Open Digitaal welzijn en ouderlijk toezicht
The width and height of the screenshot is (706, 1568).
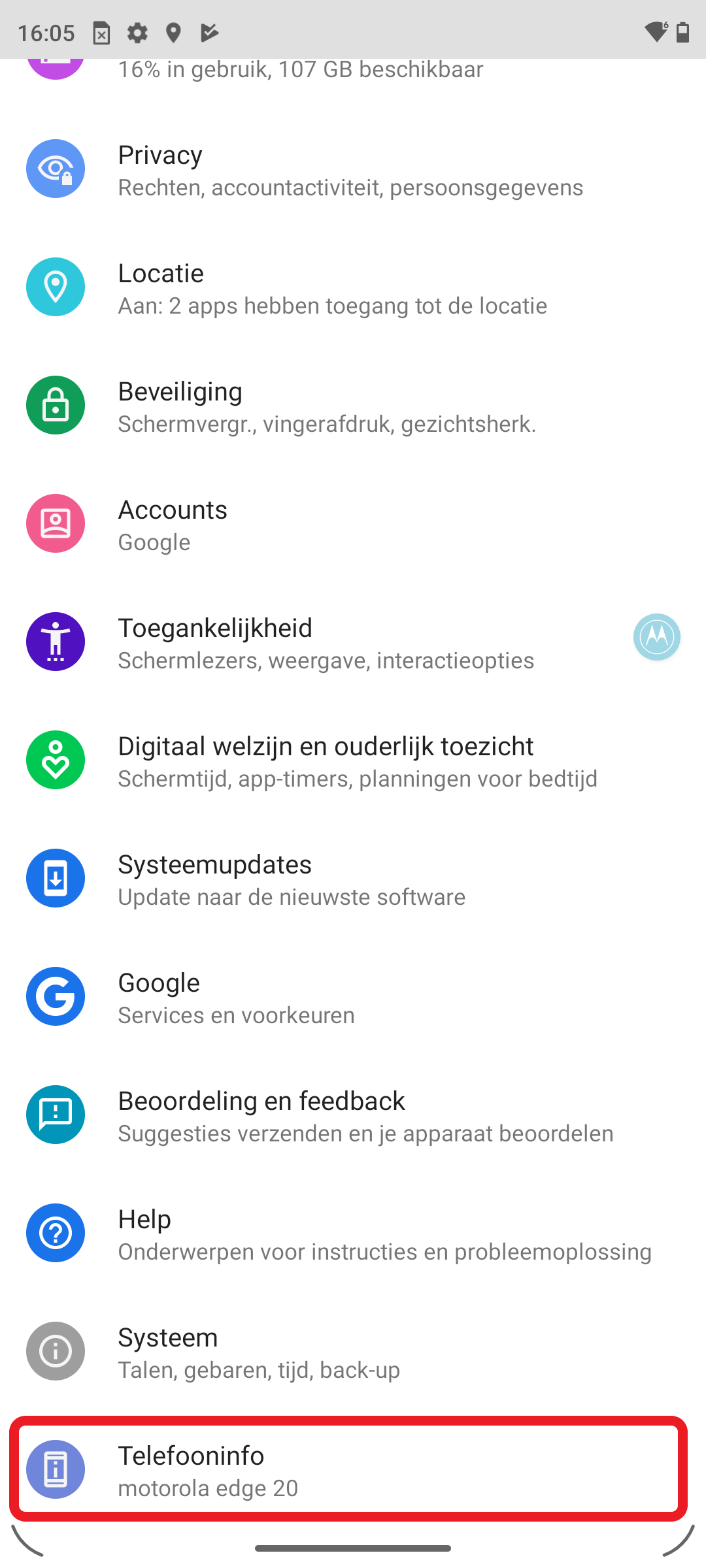click(353, 761)
